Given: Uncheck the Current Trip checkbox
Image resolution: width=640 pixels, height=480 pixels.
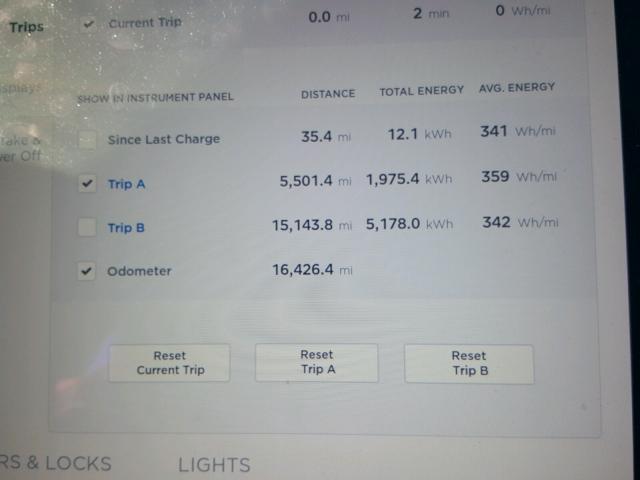Looking at the screenshot, I should click(x=88, y=22).
